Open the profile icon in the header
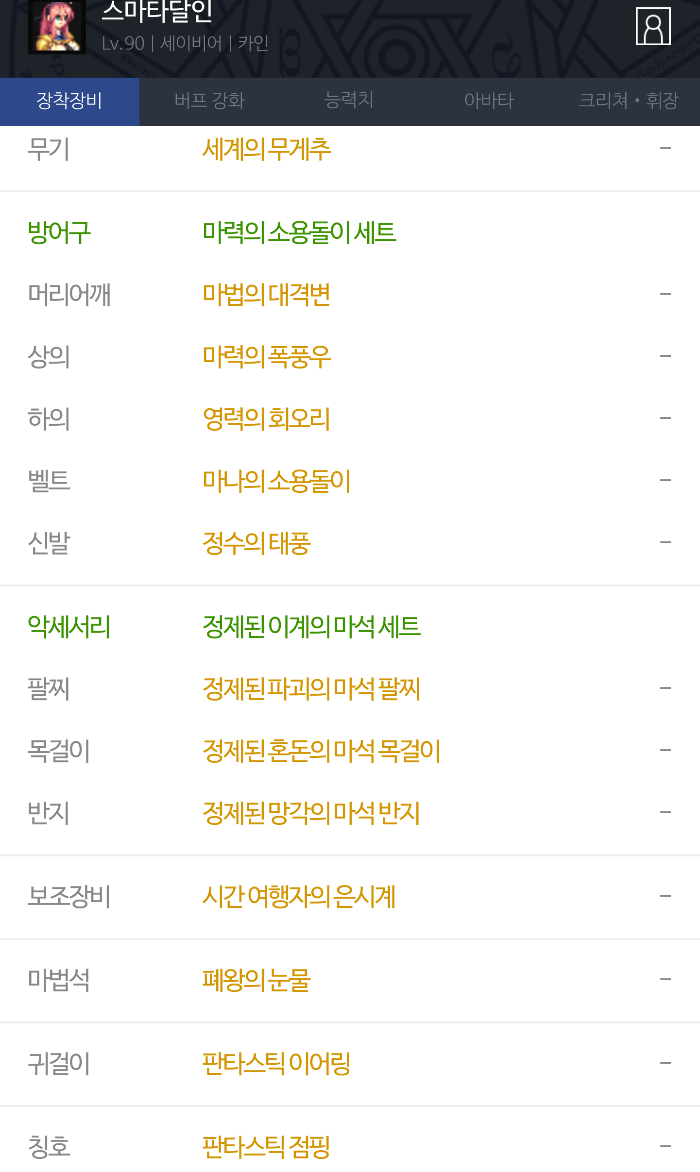The image size is (700, 1172). coord(653,27)
